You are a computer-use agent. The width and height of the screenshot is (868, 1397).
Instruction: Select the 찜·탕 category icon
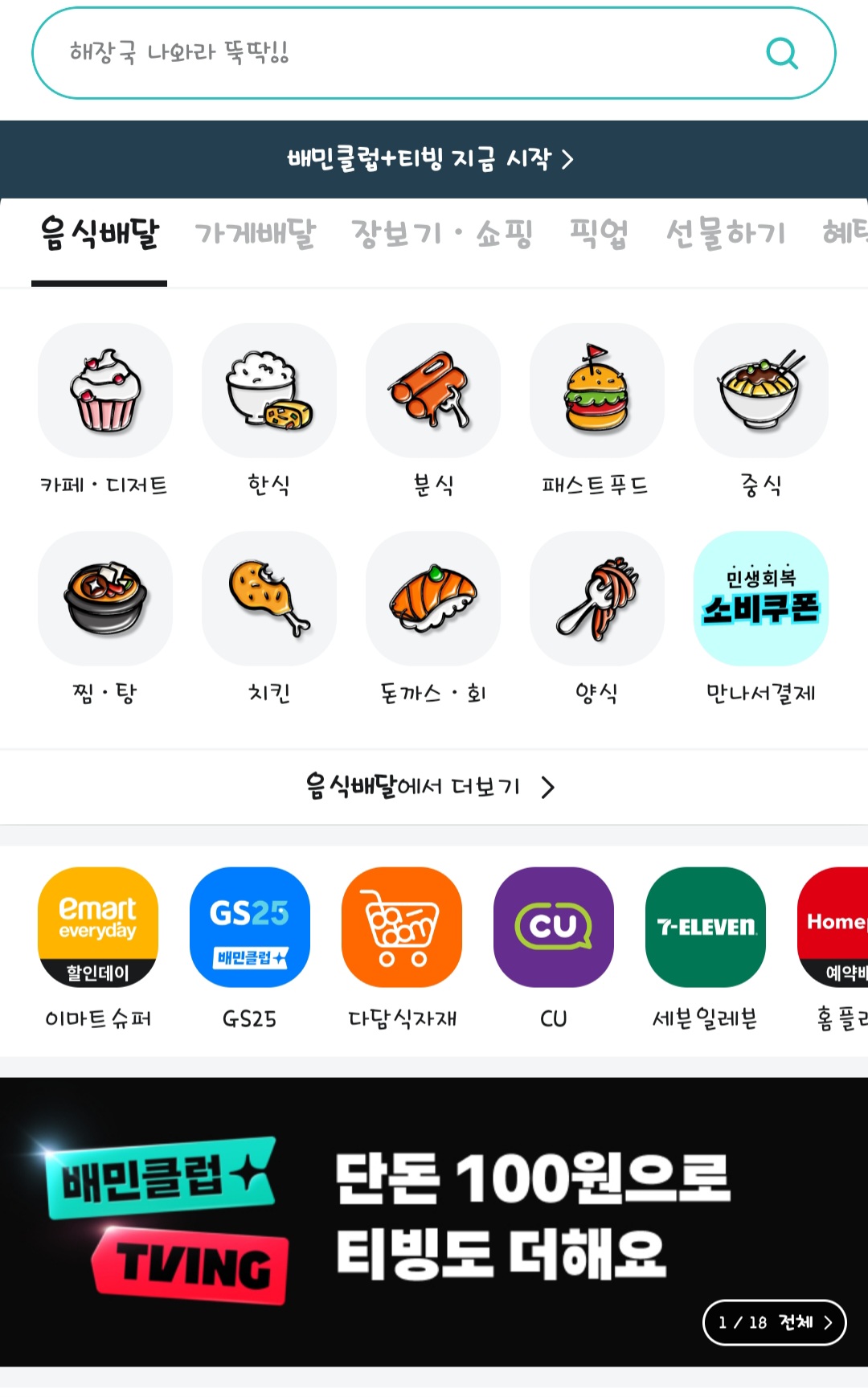105,600
